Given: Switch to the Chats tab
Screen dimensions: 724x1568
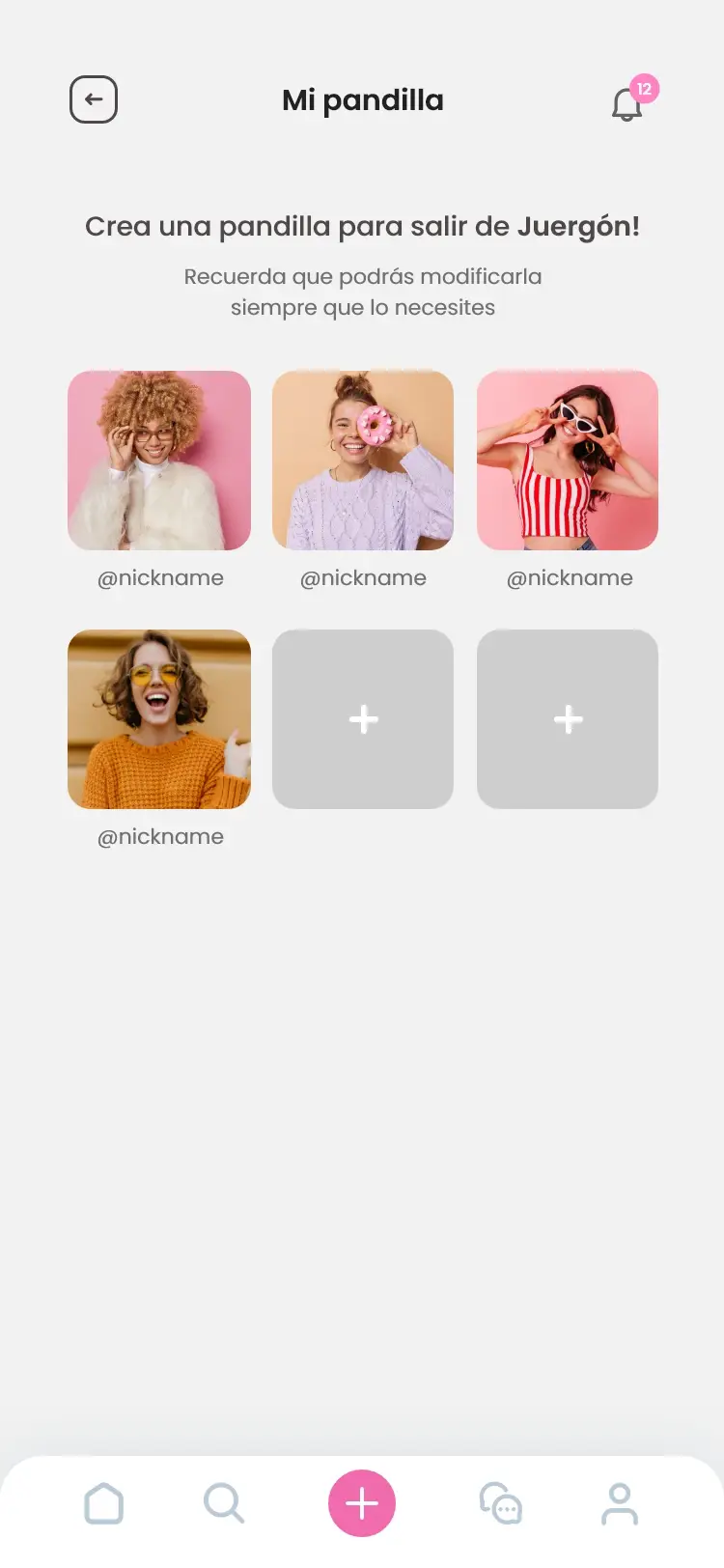Looking at the screenshot, I should tap(501, 1503).
